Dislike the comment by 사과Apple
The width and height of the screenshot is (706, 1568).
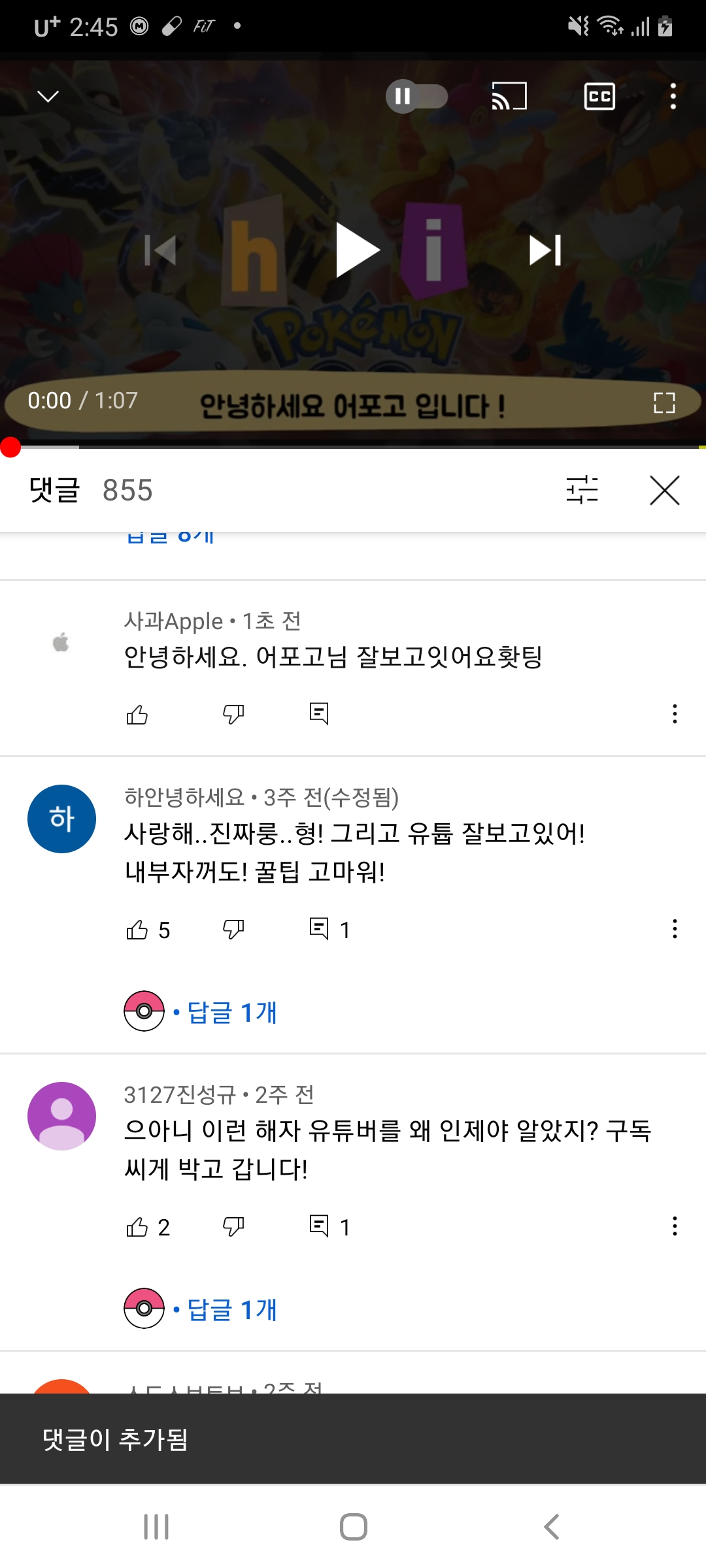point(233,715)
